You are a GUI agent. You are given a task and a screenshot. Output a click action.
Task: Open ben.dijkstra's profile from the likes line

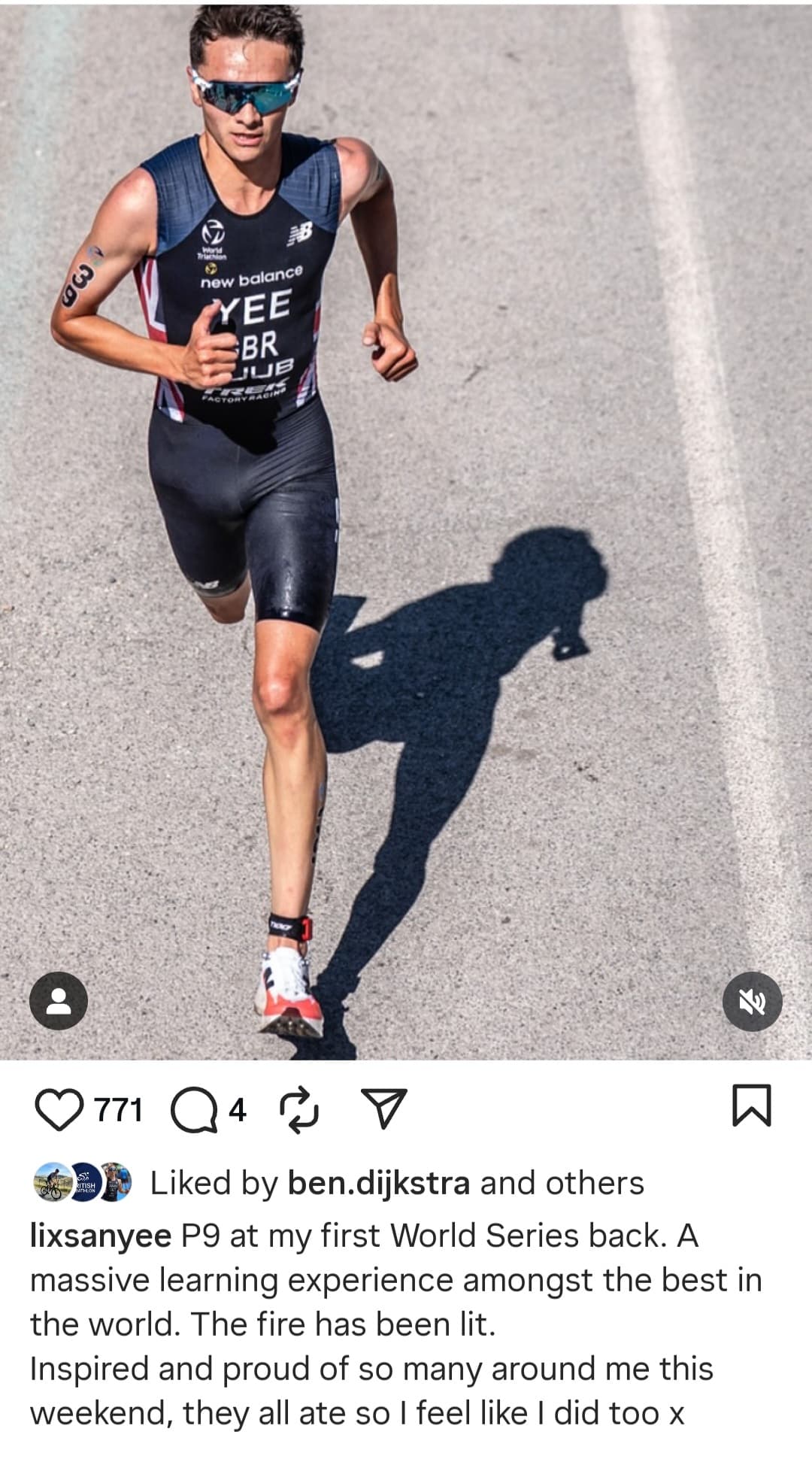pos(378,1183)
